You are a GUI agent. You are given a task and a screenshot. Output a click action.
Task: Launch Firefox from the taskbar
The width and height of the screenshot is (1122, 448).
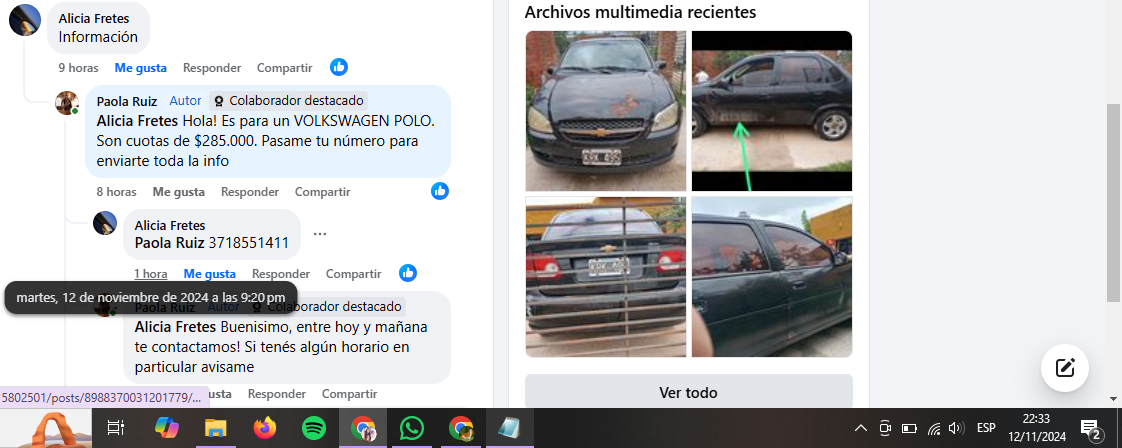coord(264,429)
